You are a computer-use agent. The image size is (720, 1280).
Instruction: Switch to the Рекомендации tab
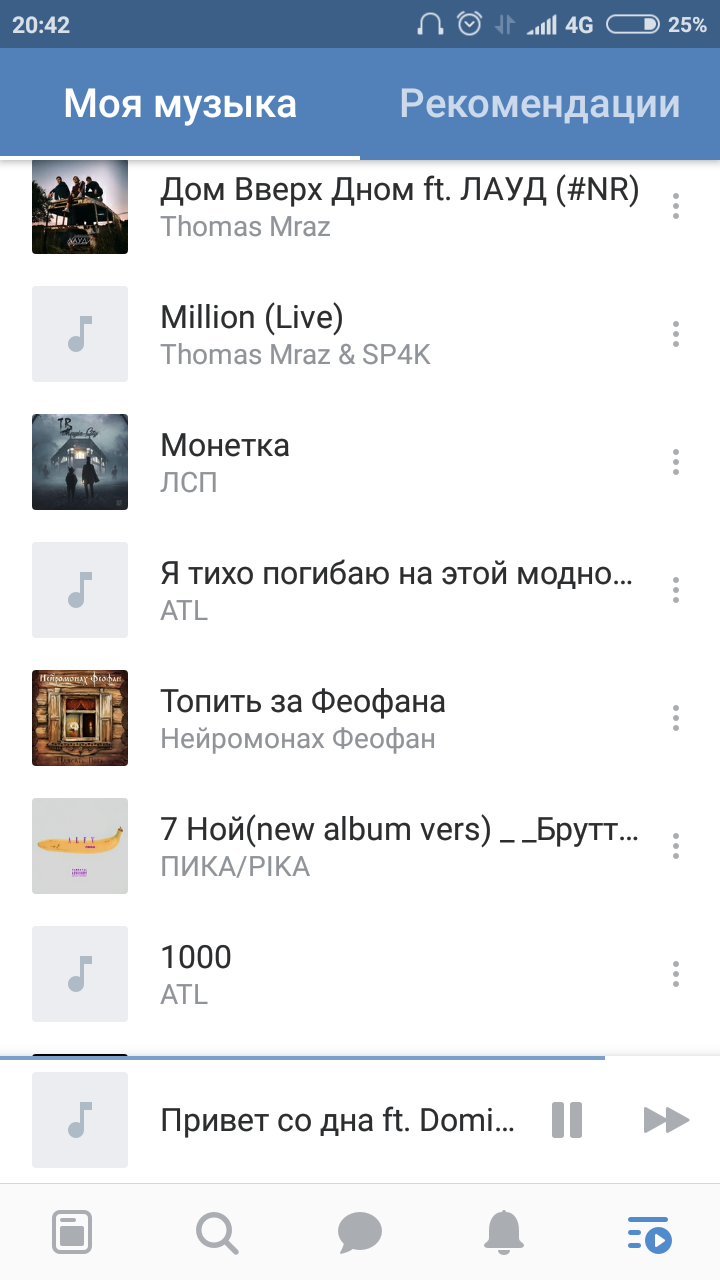point(539,104)
